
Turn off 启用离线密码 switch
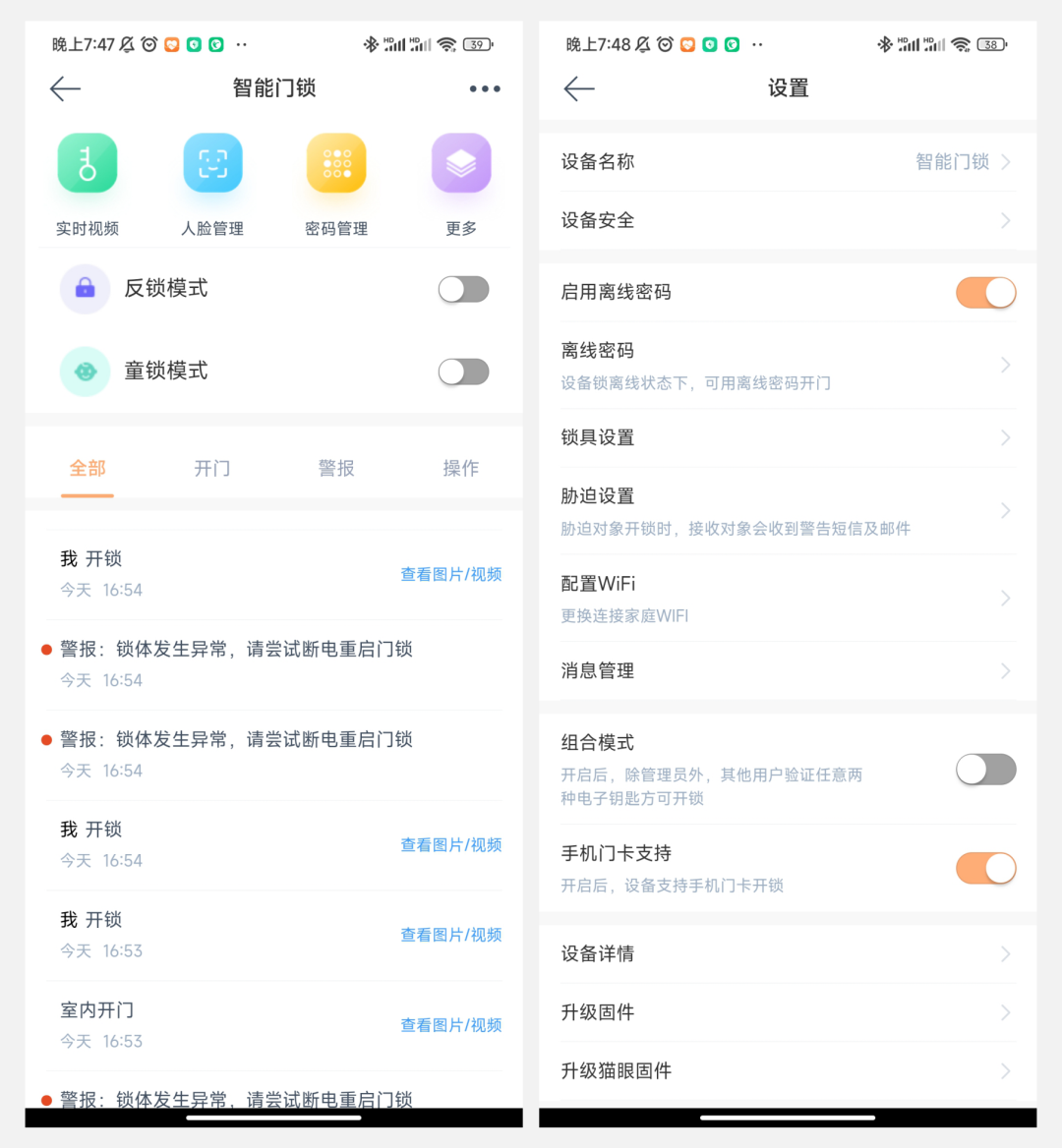tap(985, 293)
